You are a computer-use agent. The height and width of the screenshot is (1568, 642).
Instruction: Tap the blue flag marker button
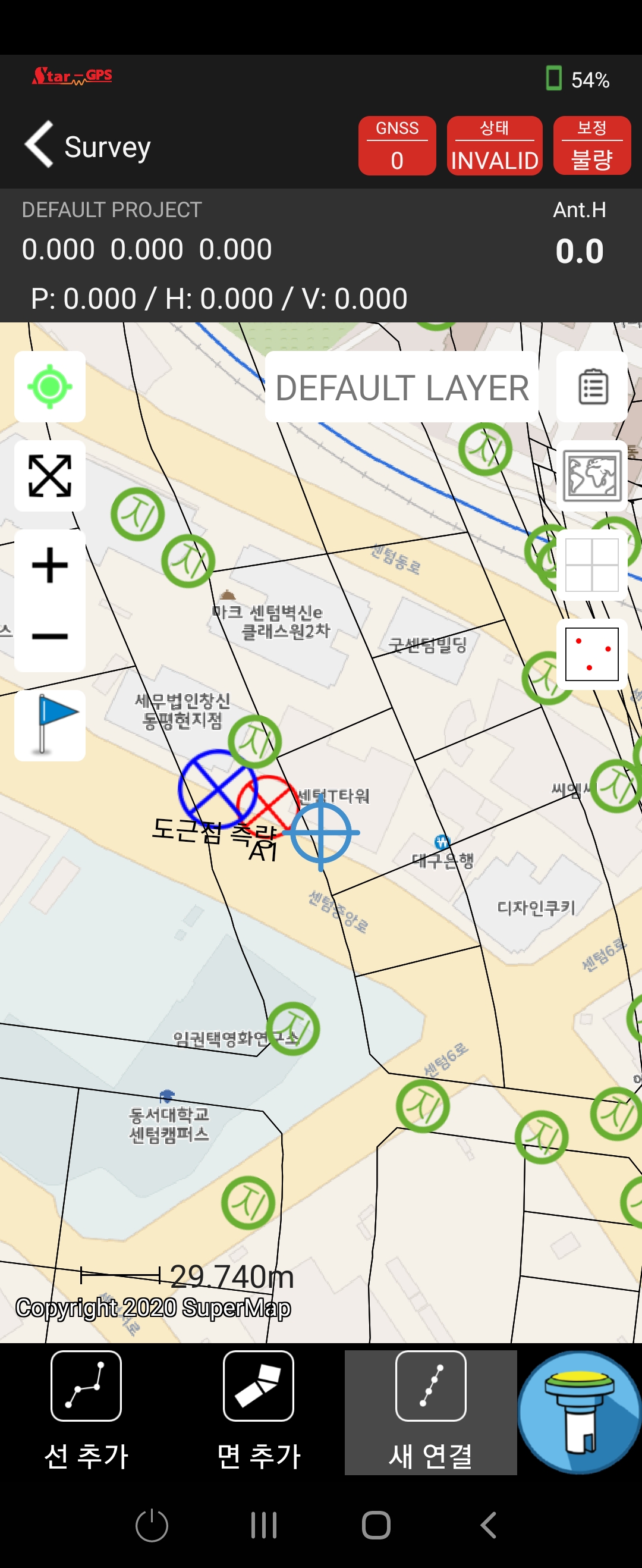click(x=50, y=725)
